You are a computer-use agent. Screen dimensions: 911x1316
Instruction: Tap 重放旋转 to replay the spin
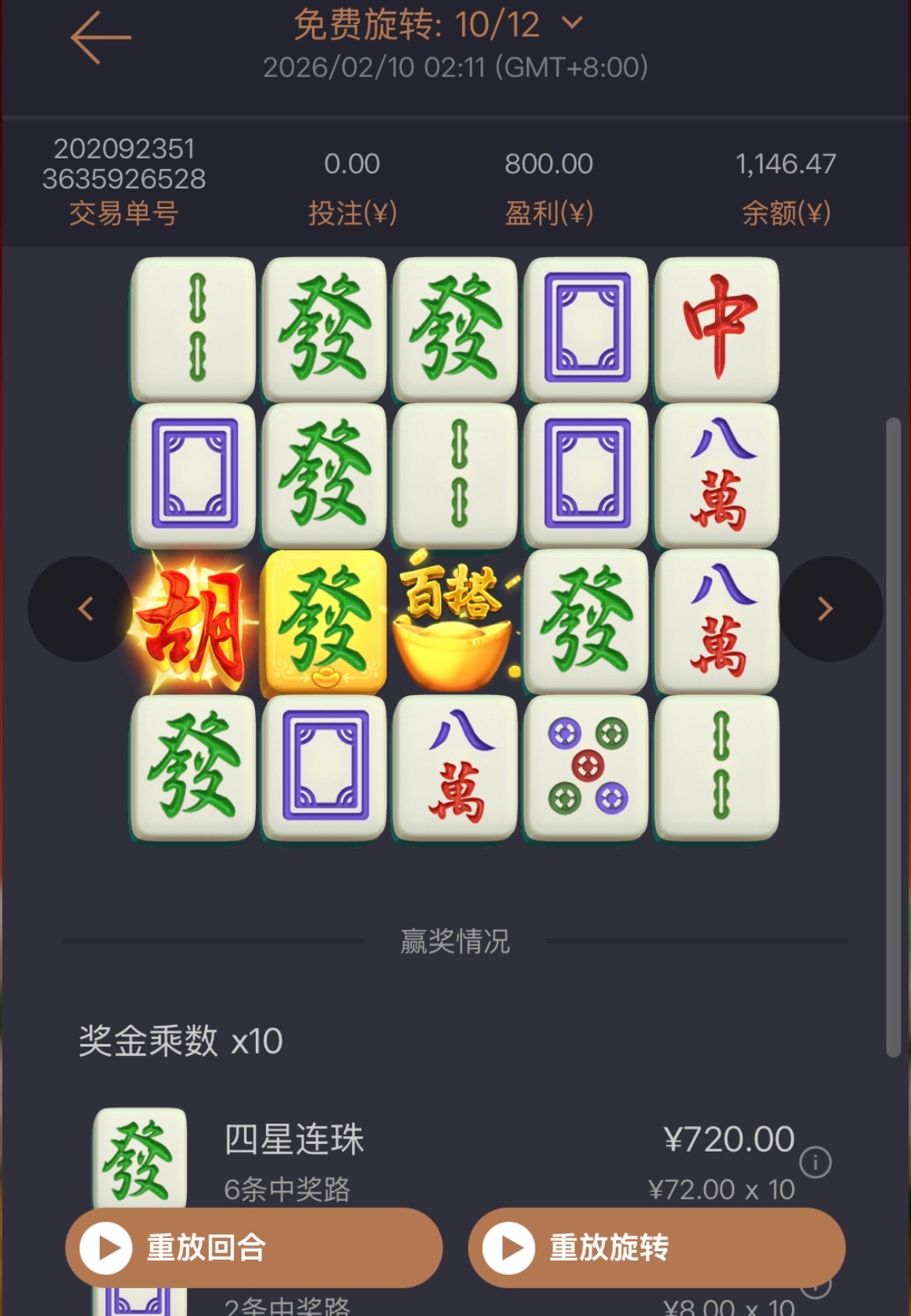(x=656, y=1247)
